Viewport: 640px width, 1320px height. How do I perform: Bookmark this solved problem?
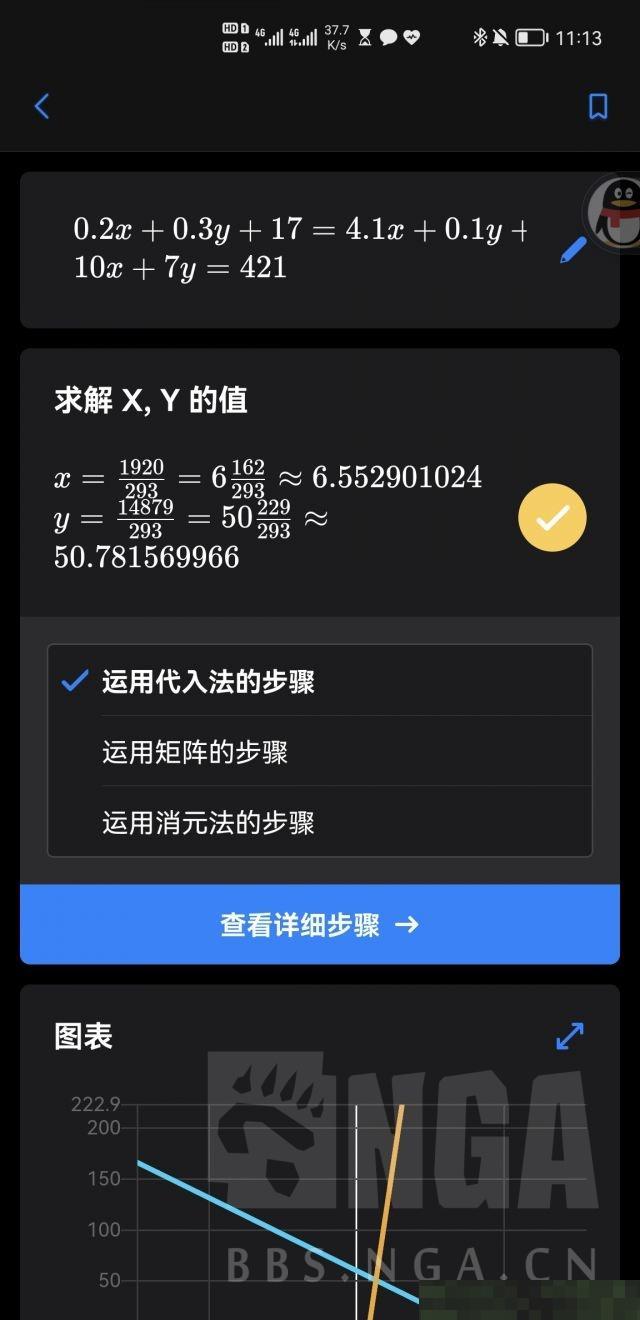point(598,106)
